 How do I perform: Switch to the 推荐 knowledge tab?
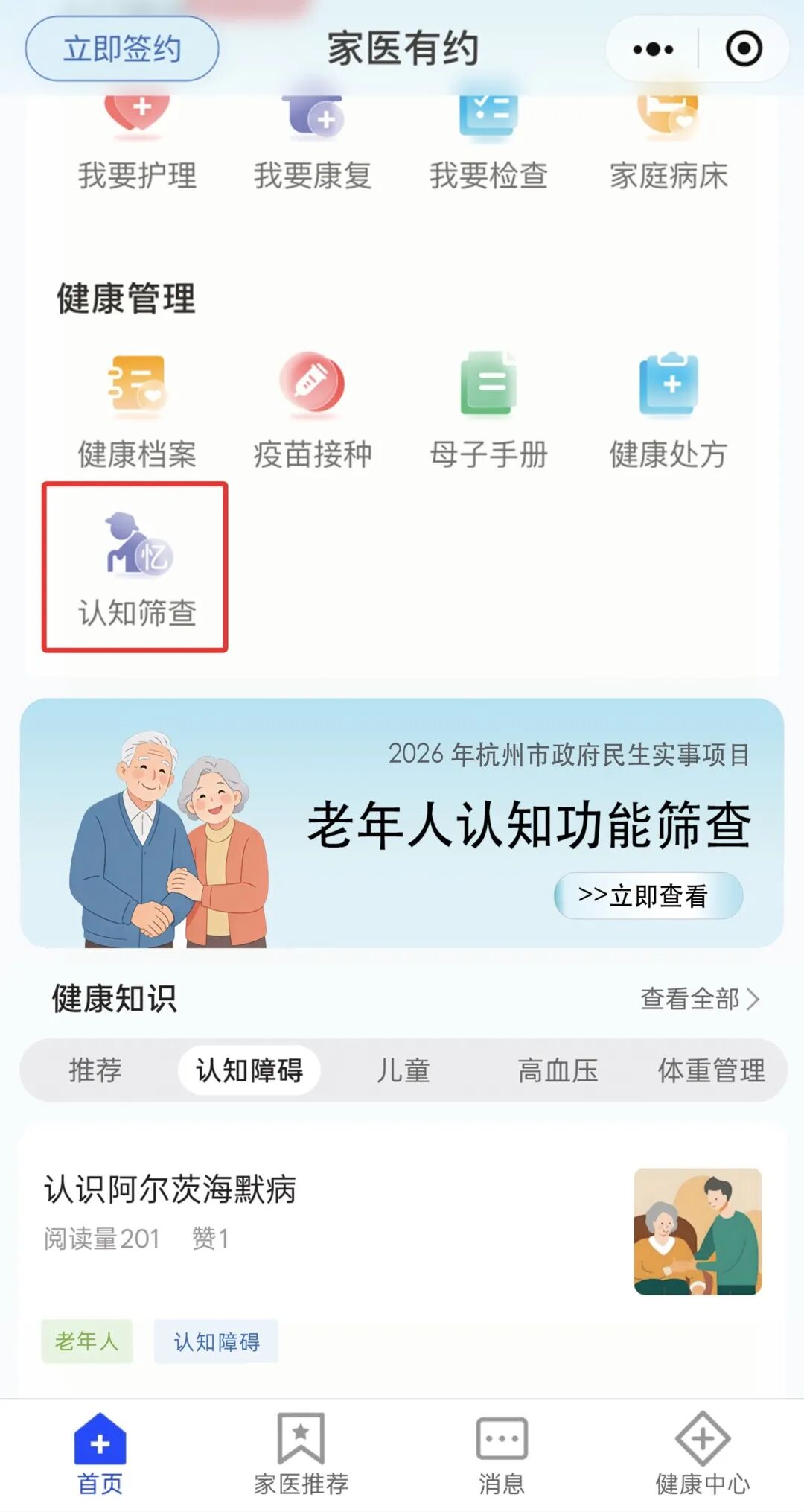(x=95, y=1070)
